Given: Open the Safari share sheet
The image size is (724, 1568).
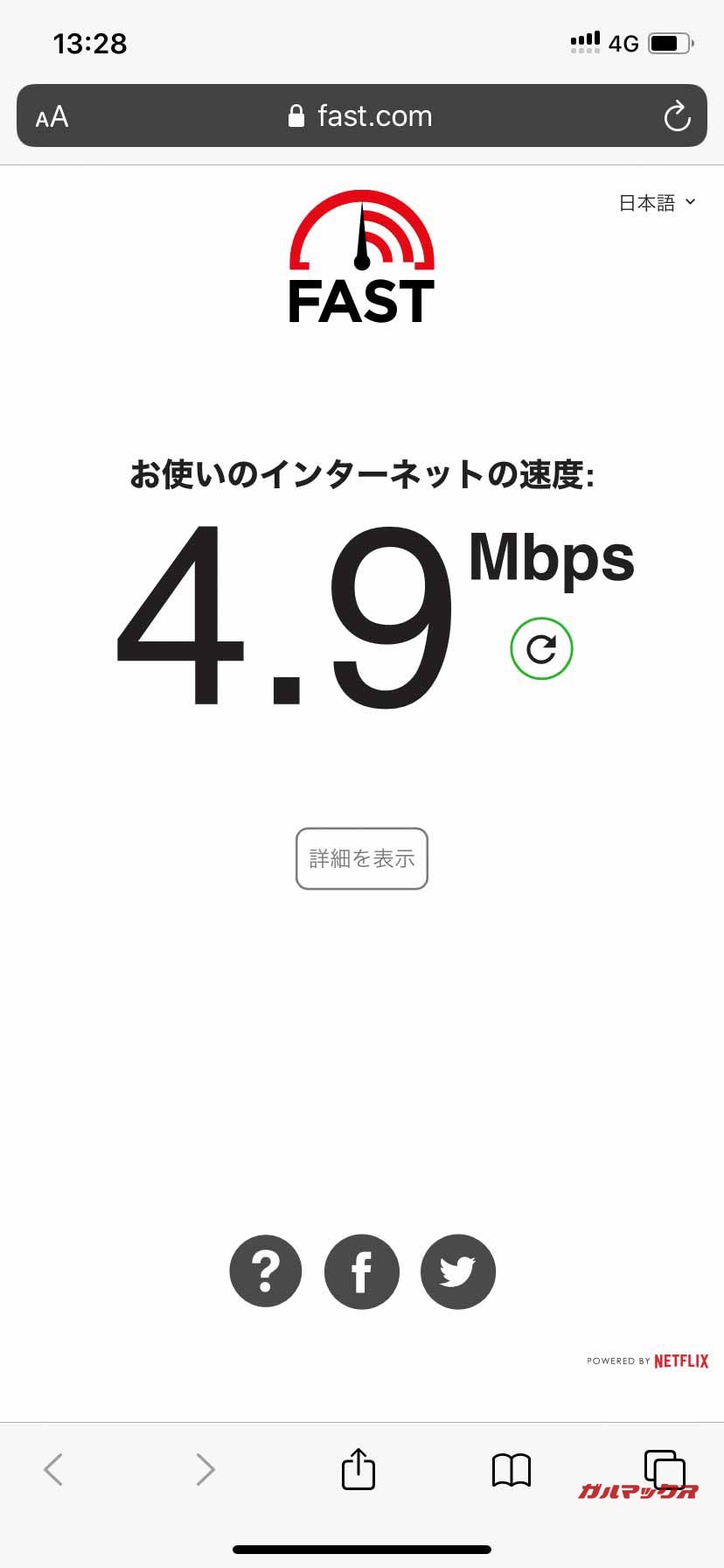Looking at the screenshot, I should pyautogui.click(x=358, y=1469).
